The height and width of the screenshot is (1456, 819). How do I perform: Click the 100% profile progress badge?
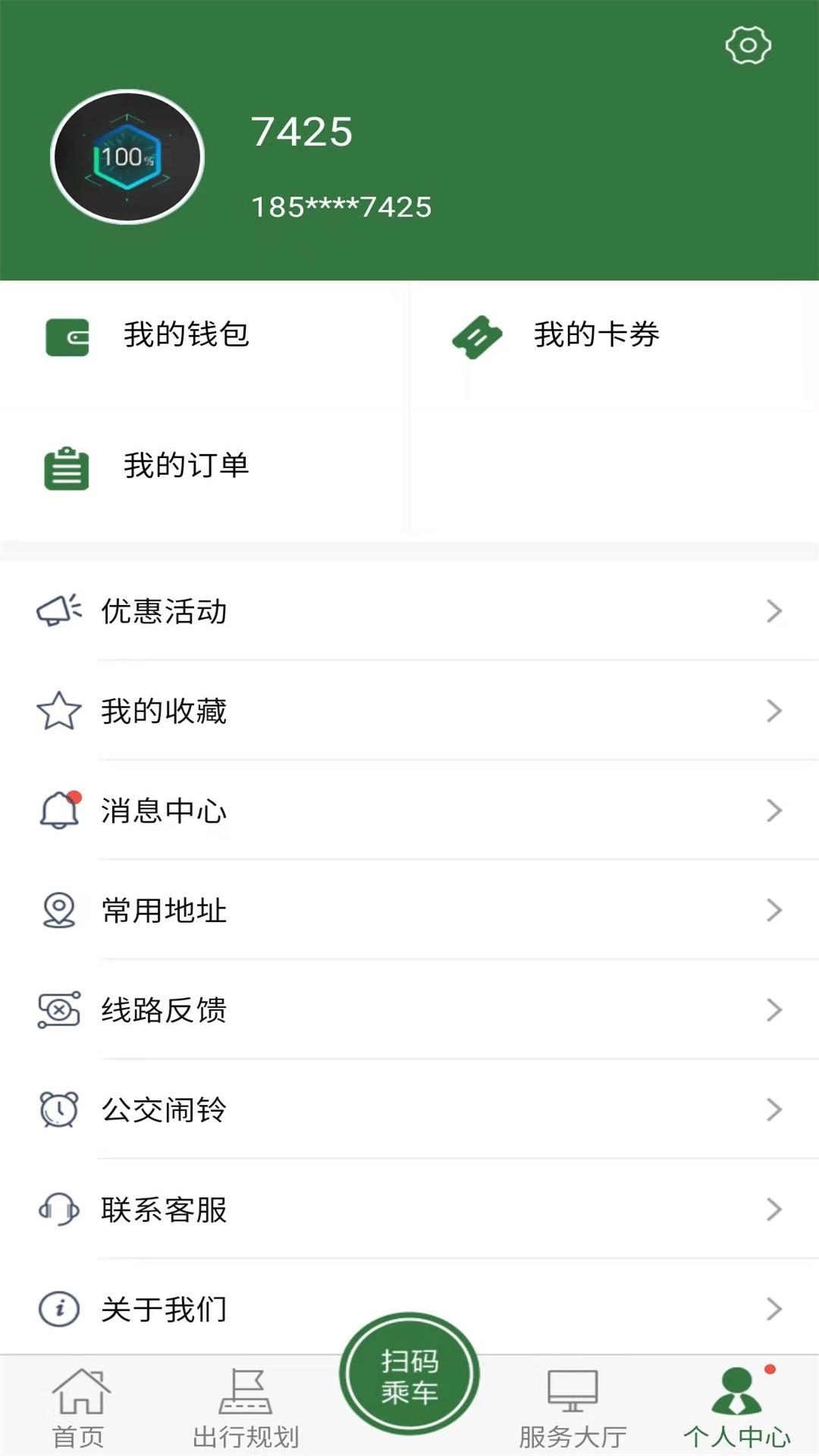[127, 155]
